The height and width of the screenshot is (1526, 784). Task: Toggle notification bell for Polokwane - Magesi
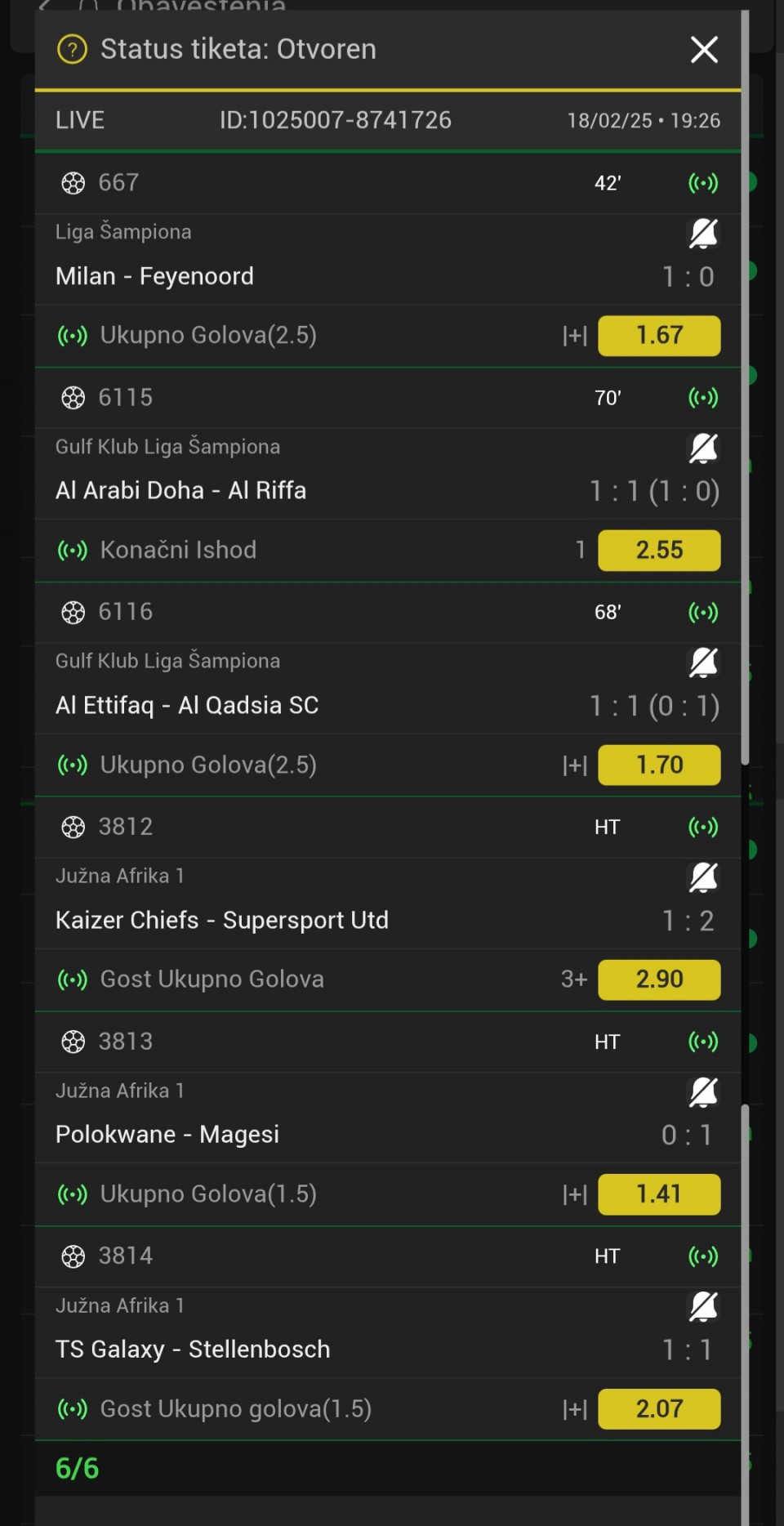pyautogui.click(x=703, y=1092)
